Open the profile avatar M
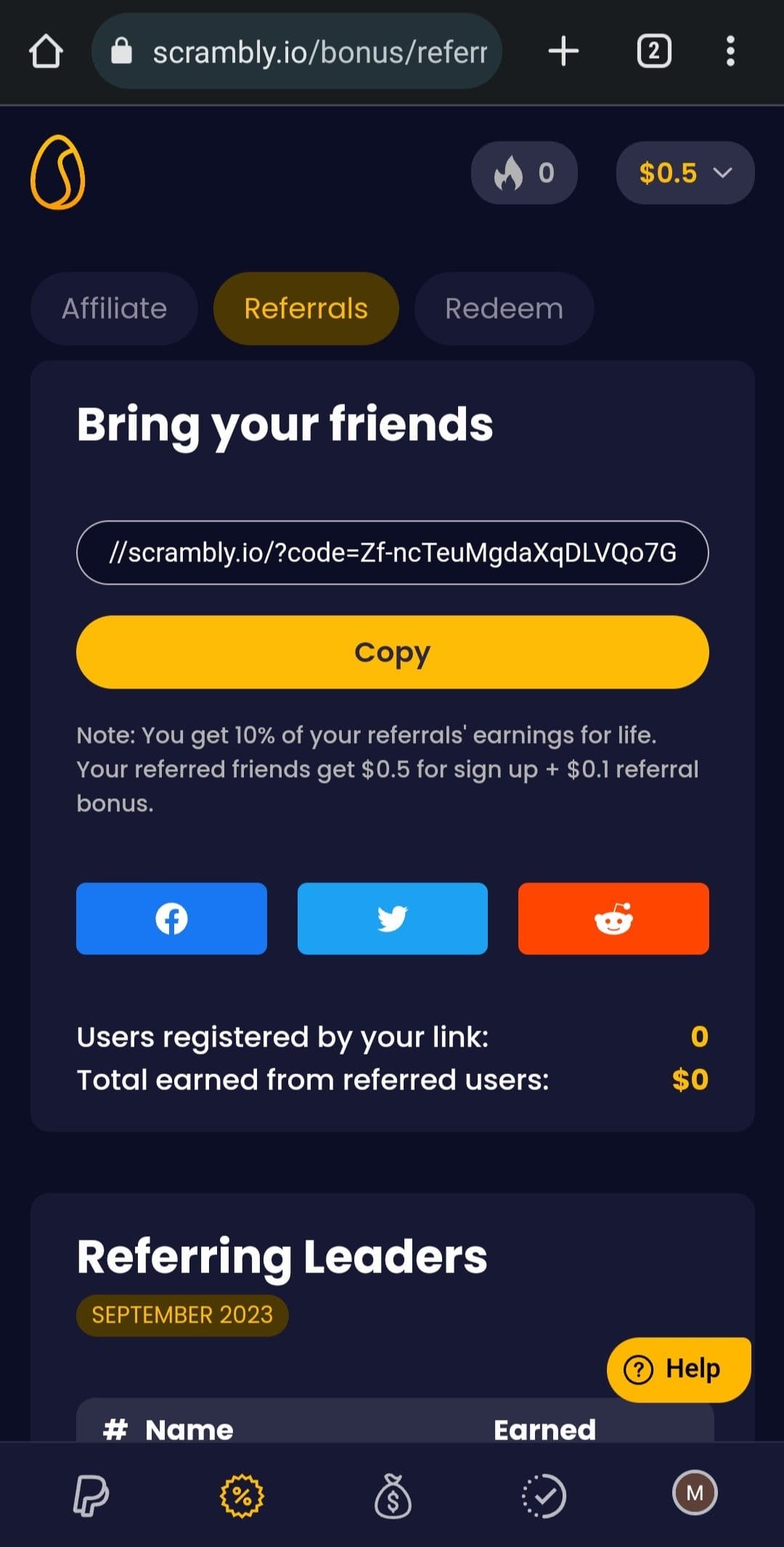 pos(695,1493)
